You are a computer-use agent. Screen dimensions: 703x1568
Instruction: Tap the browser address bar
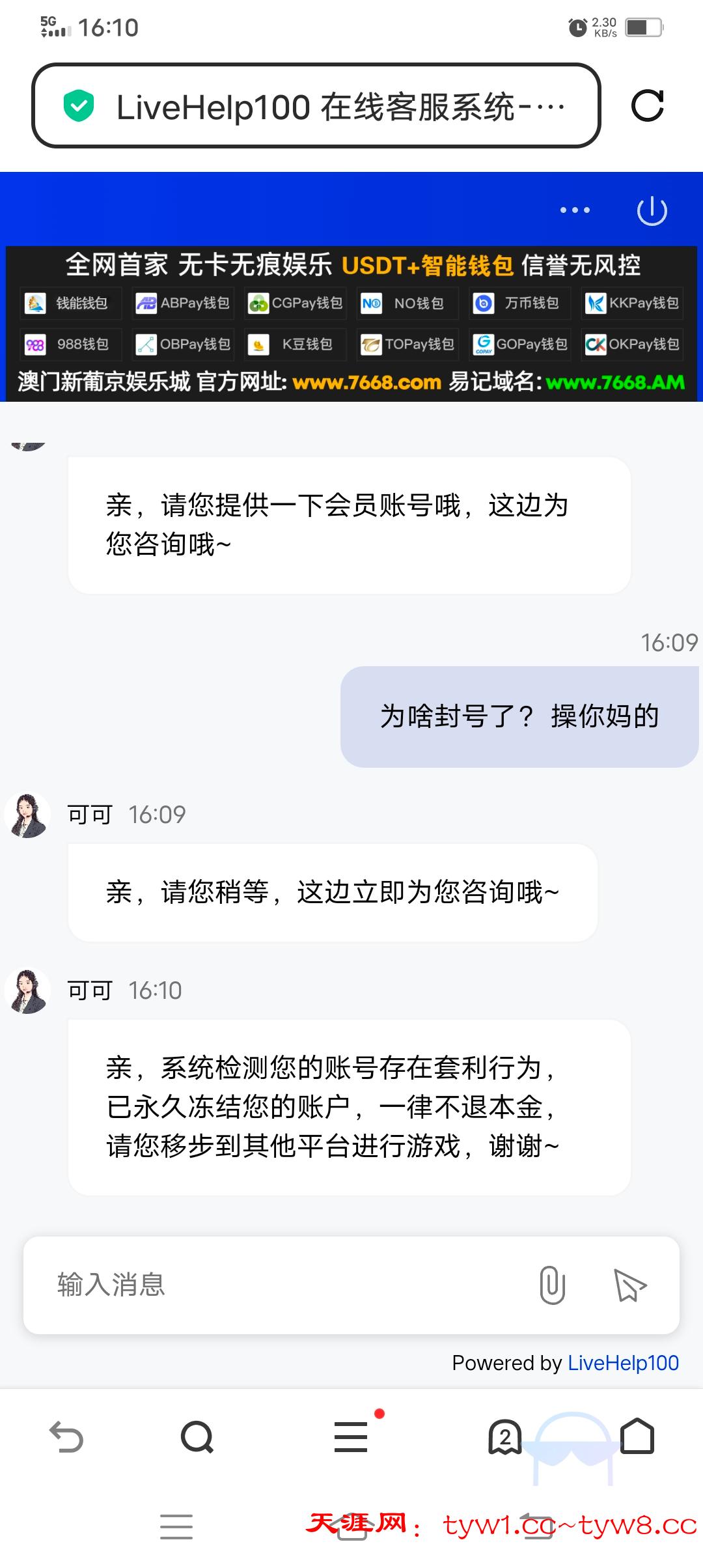[x=316, y=106]
